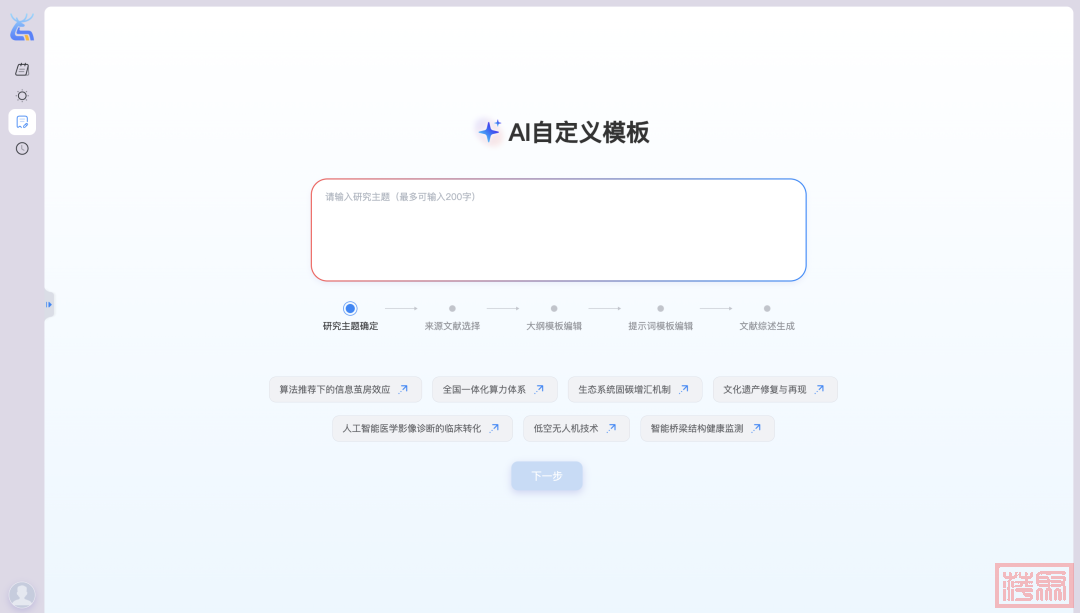Choose 人工智能医学影像诊断的临床转化 topic
This screenshot has height=613, width=1080.
(422, 429)
